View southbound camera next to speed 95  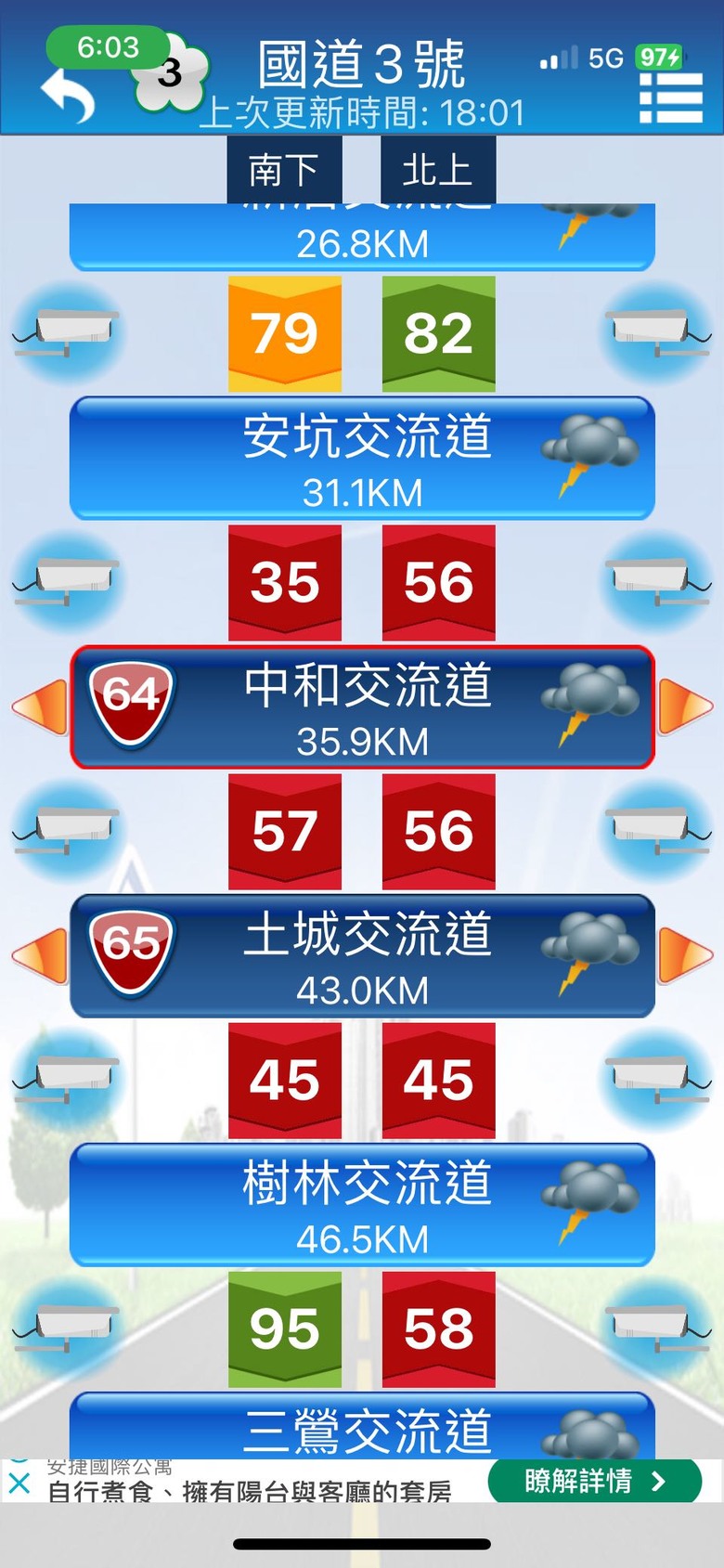tap(67, 1328)
